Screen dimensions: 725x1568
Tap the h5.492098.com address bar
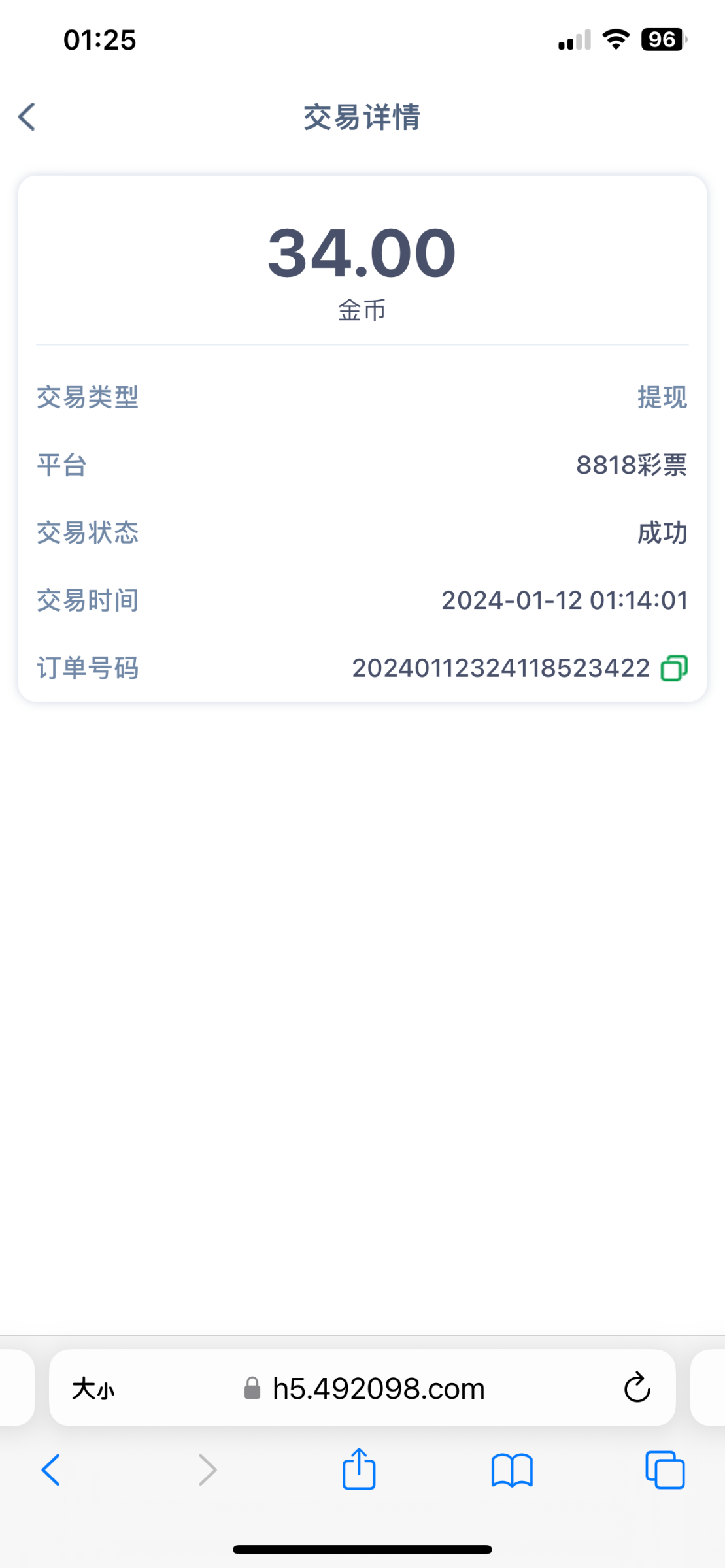378,1388
